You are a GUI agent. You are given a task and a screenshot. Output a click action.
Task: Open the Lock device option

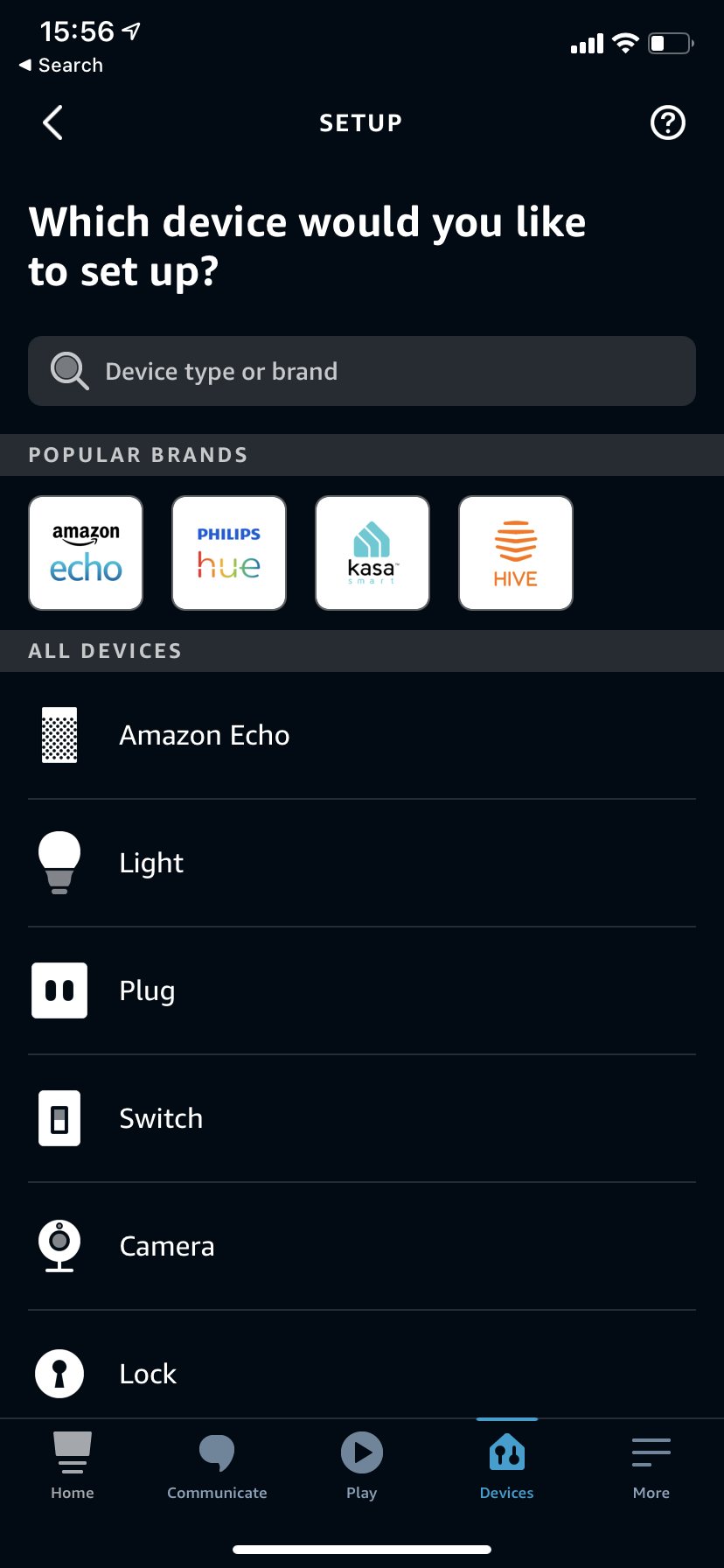tap(362, 1372)
